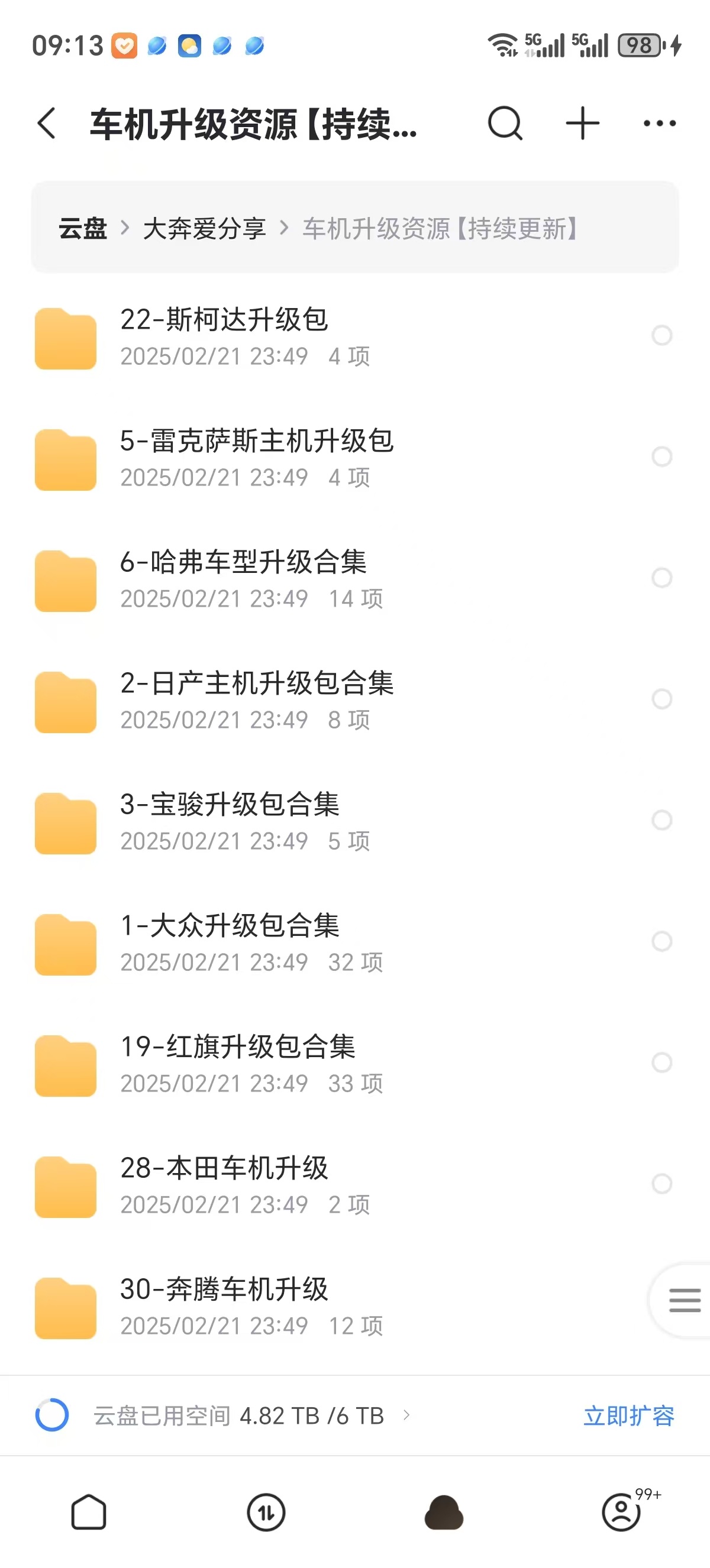Select the 6-哈弗车型升级合集 checkbox circle

click(662, 578)
